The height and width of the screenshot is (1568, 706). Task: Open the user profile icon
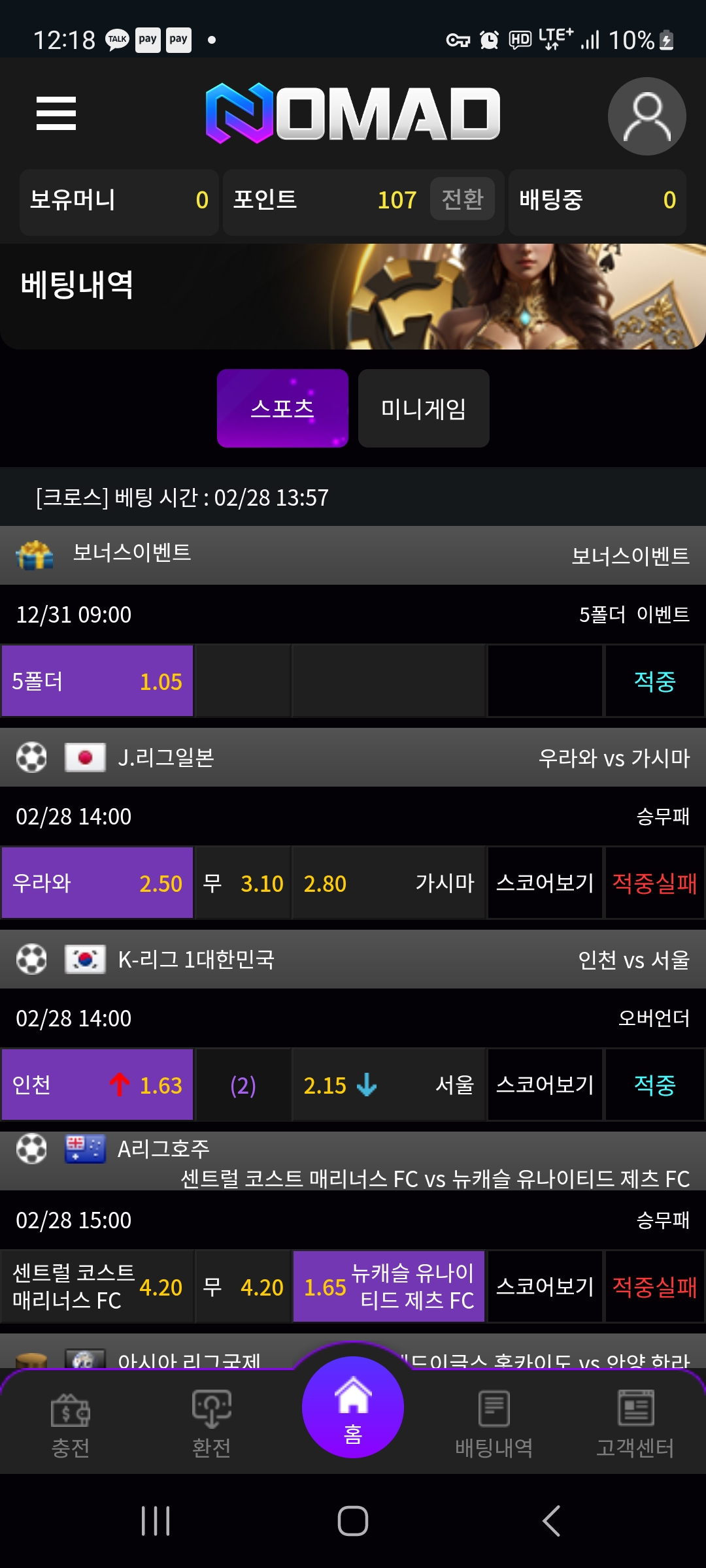[x=647, y=116]
